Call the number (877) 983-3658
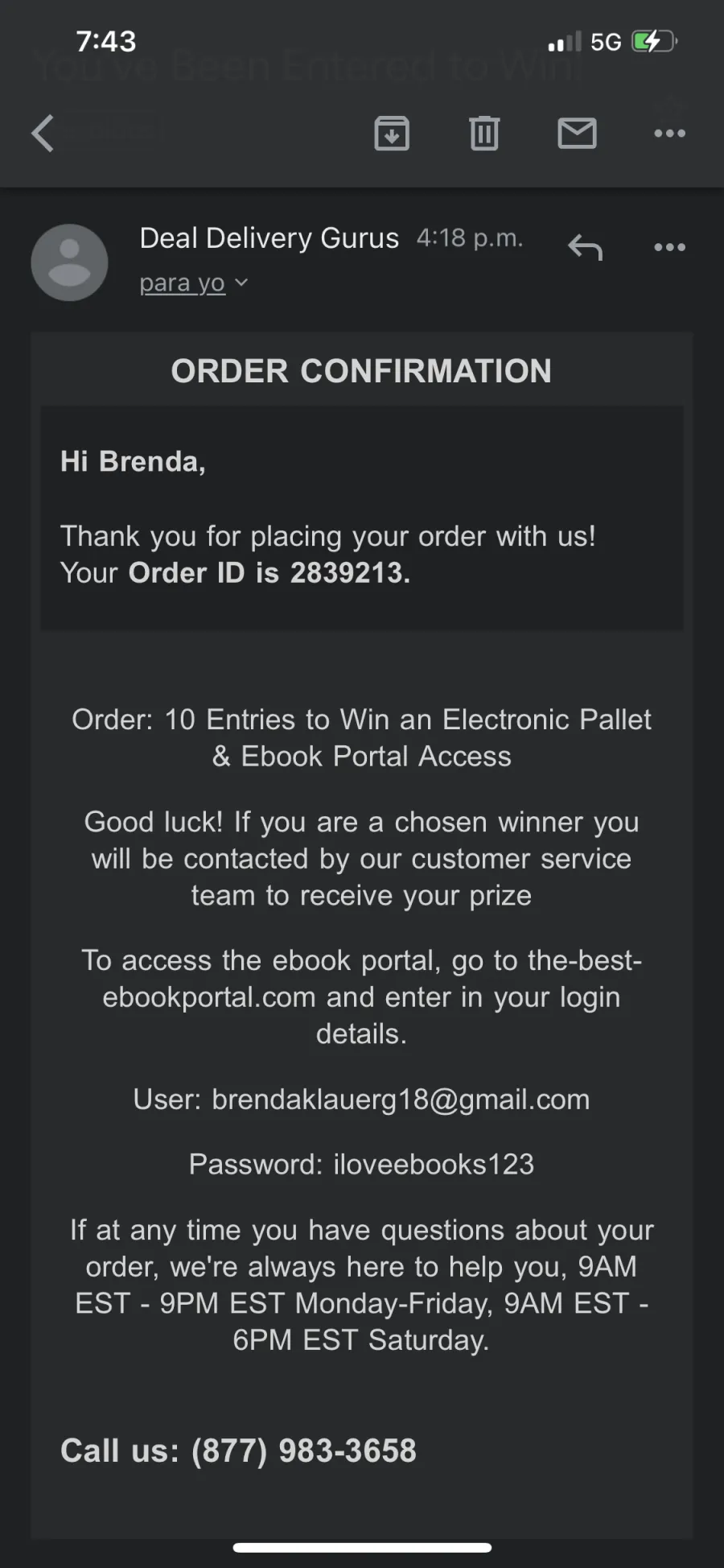 click(x=304, y=1450)
